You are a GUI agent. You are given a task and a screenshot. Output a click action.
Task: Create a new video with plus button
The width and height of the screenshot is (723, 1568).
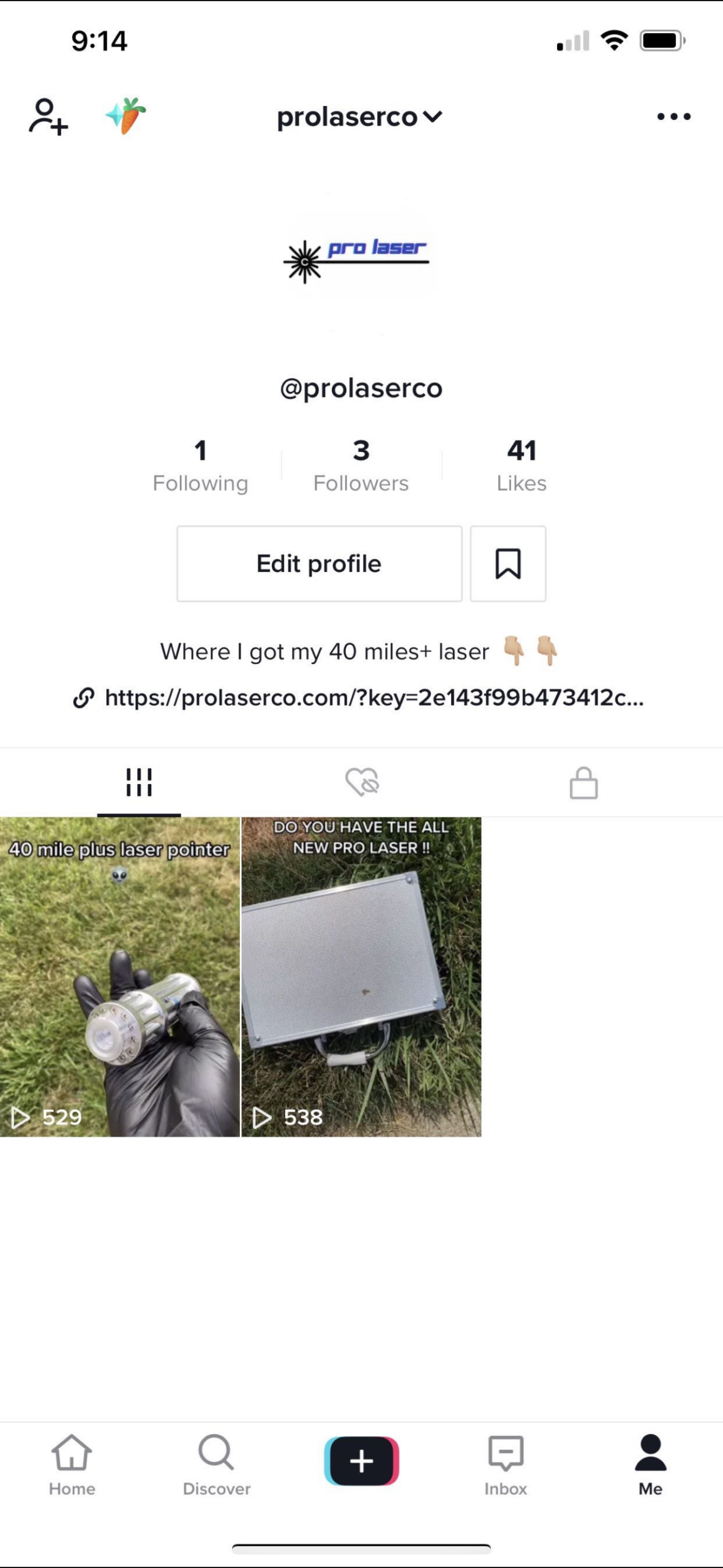(x=361, y=1460)
